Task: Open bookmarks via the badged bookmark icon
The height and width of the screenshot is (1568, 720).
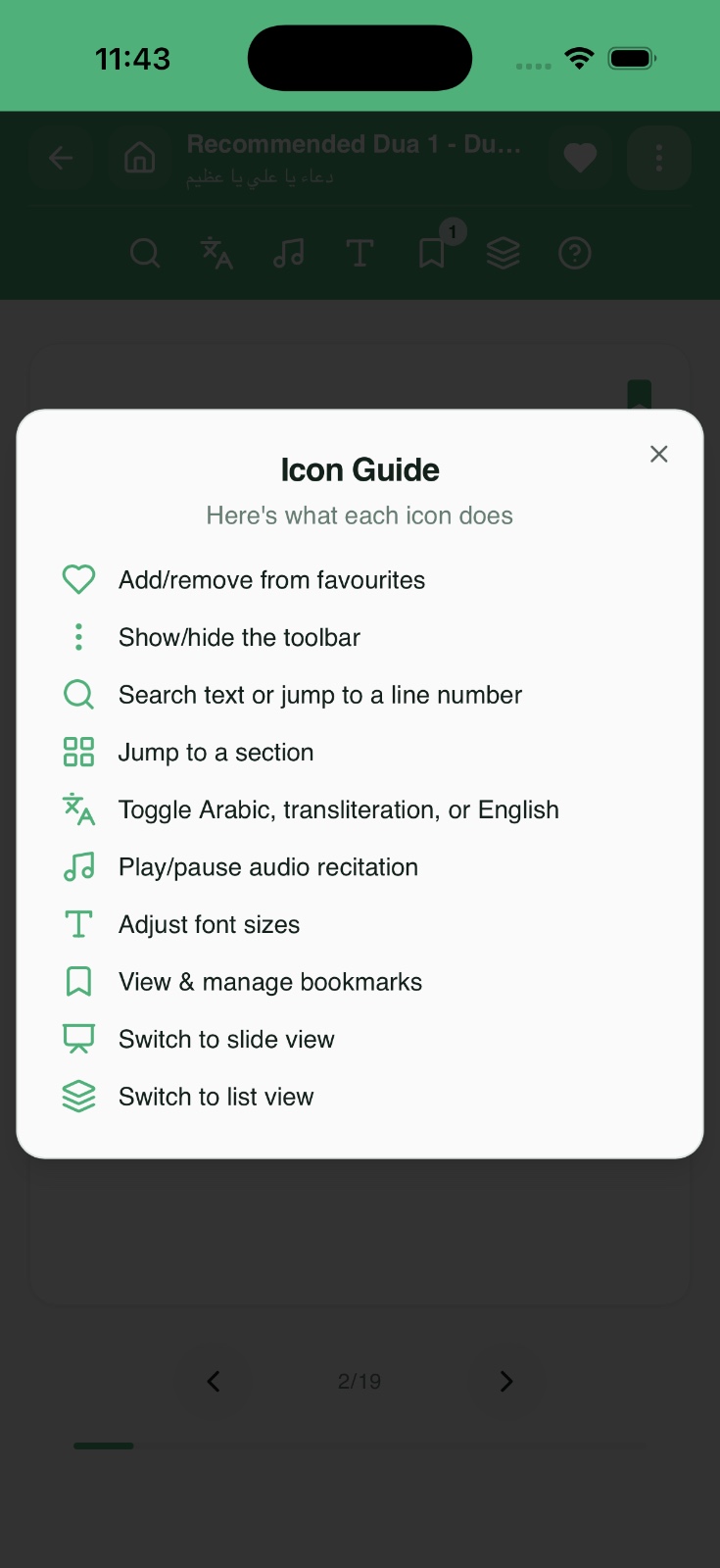Action: pos(432,253)
